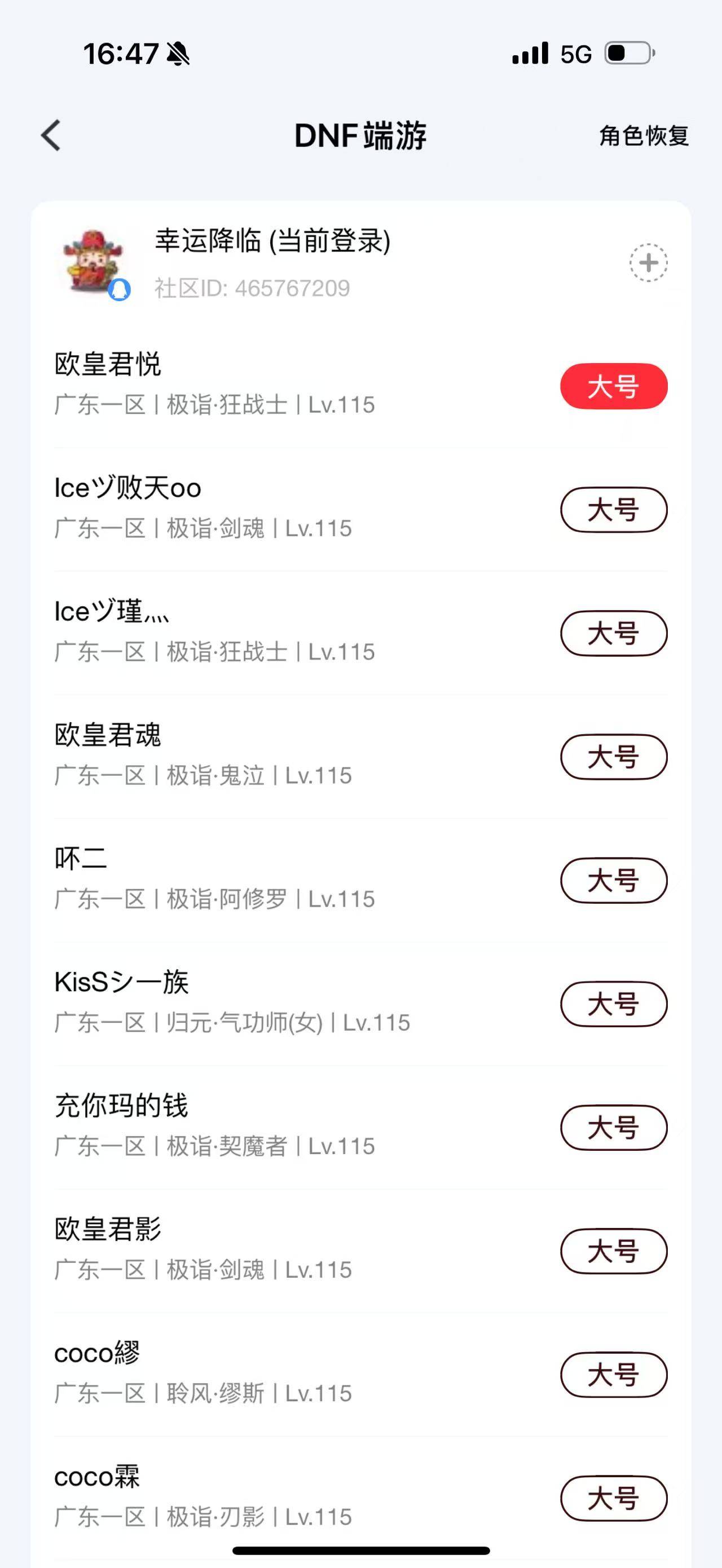This screenshot has height=1568, width=722.
Task: Tap the 5G network indicator
Action: point(575,54)
